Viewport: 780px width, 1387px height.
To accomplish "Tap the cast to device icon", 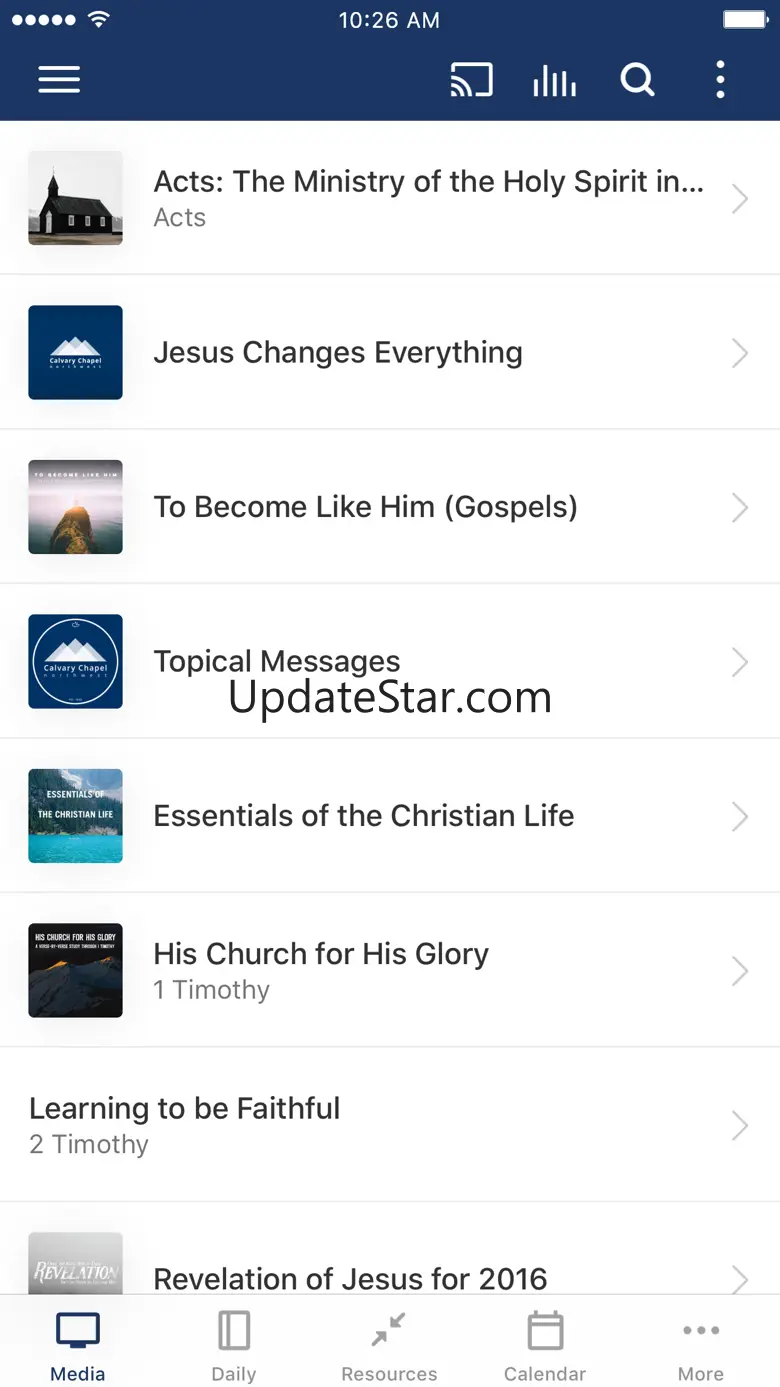I will [x=471, y=80].
